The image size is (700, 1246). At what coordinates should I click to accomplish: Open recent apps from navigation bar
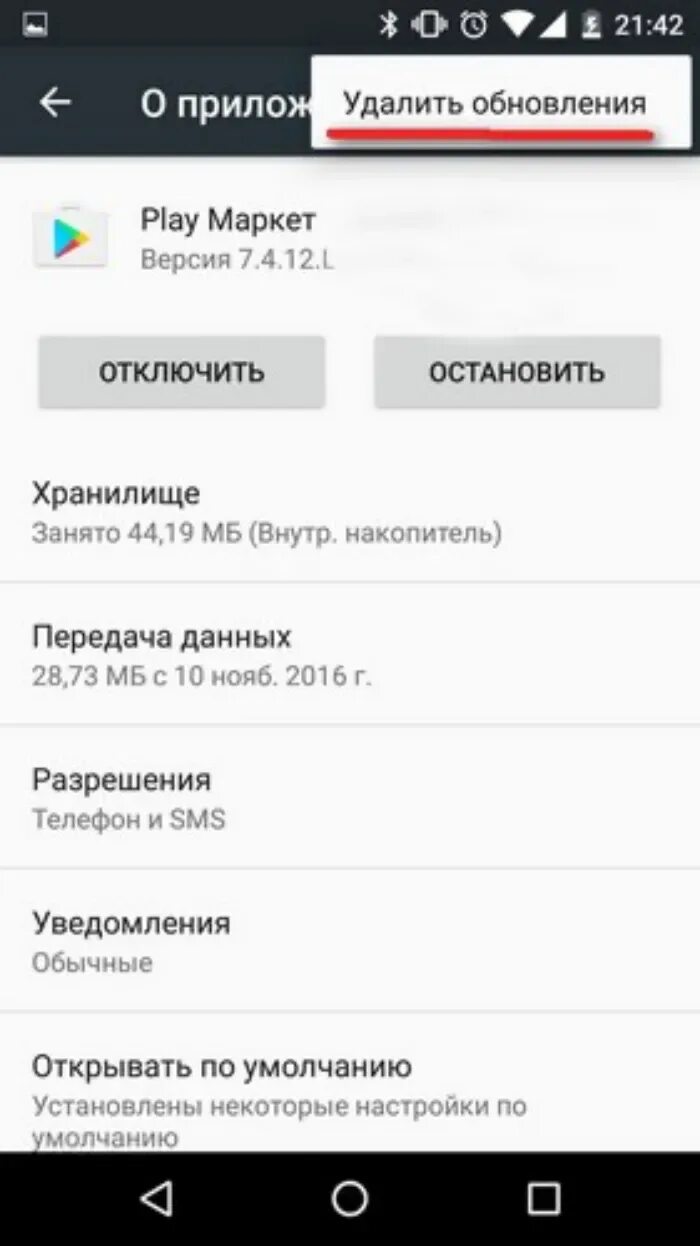(x=543, y=1198)
